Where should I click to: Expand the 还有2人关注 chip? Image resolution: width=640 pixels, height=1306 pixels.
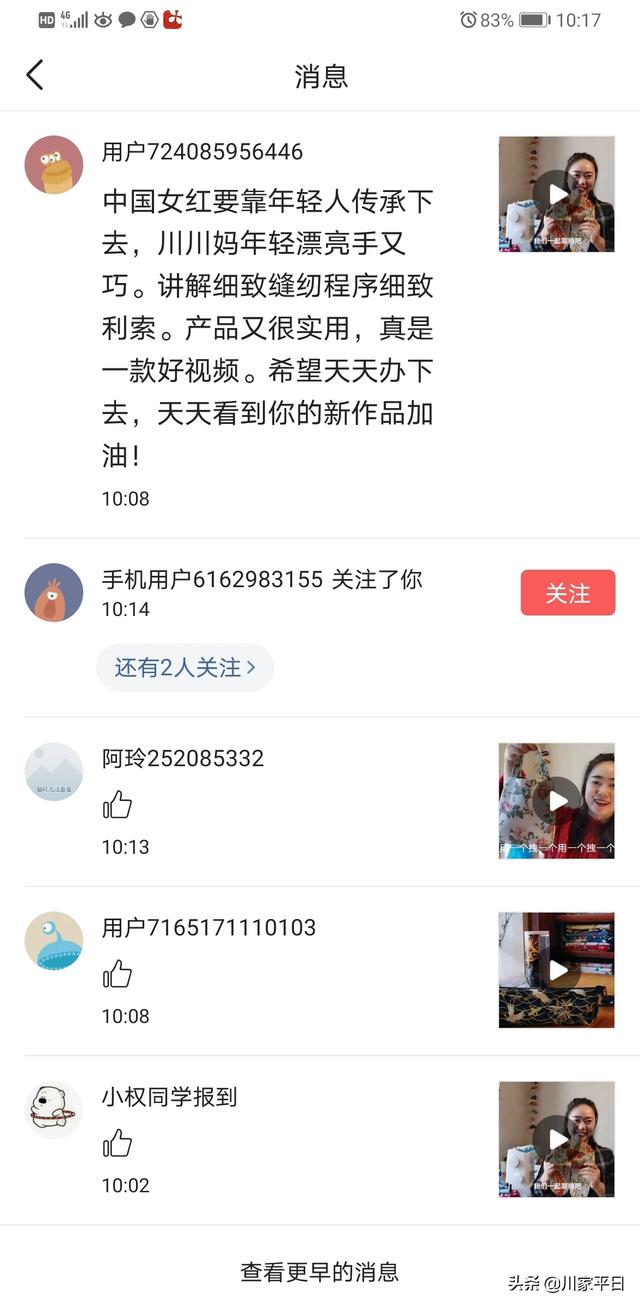click(185, 668)
